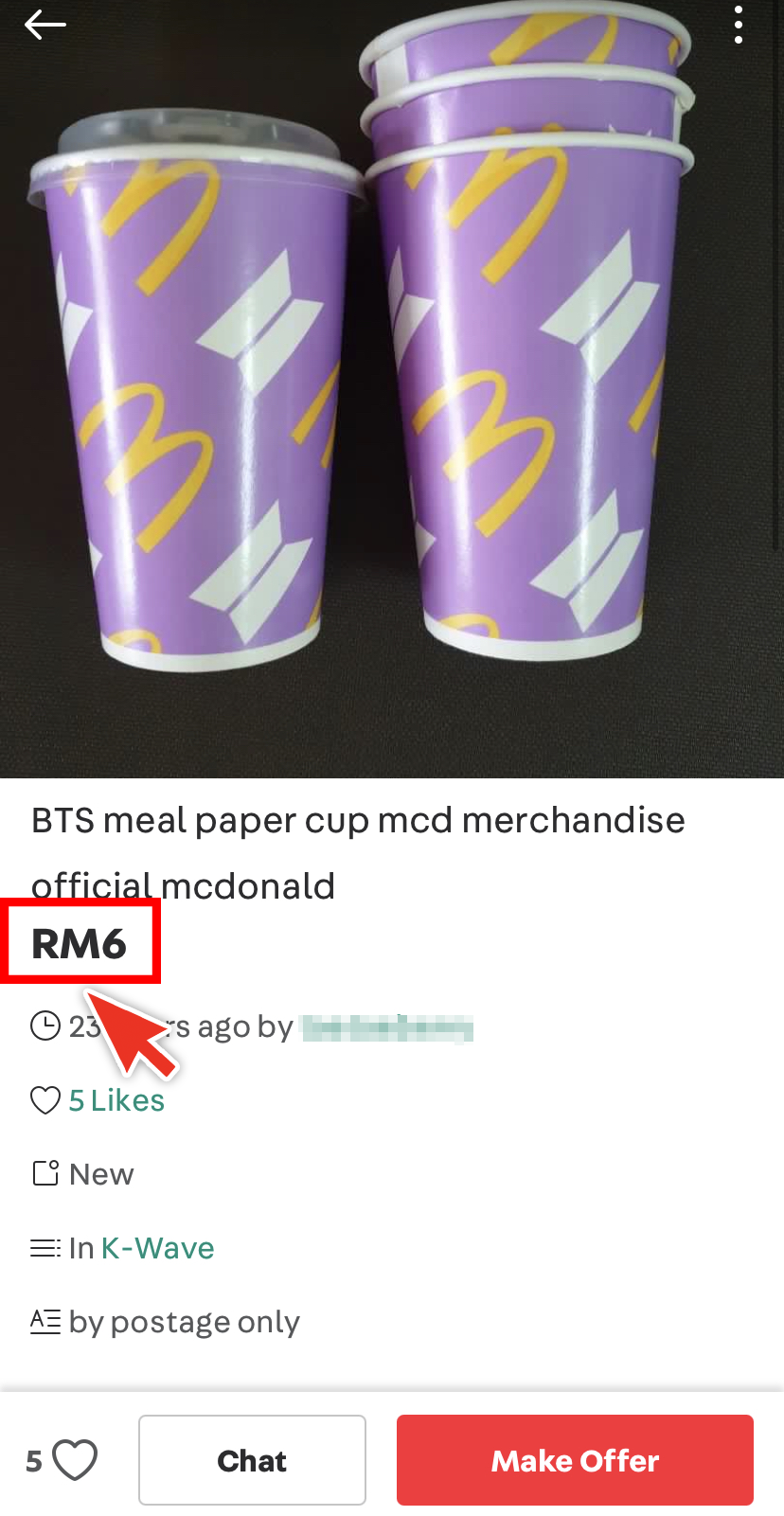784x1516 pixels.
Task: Open the three-dot overflow menu
Action: tap(739, 25)
